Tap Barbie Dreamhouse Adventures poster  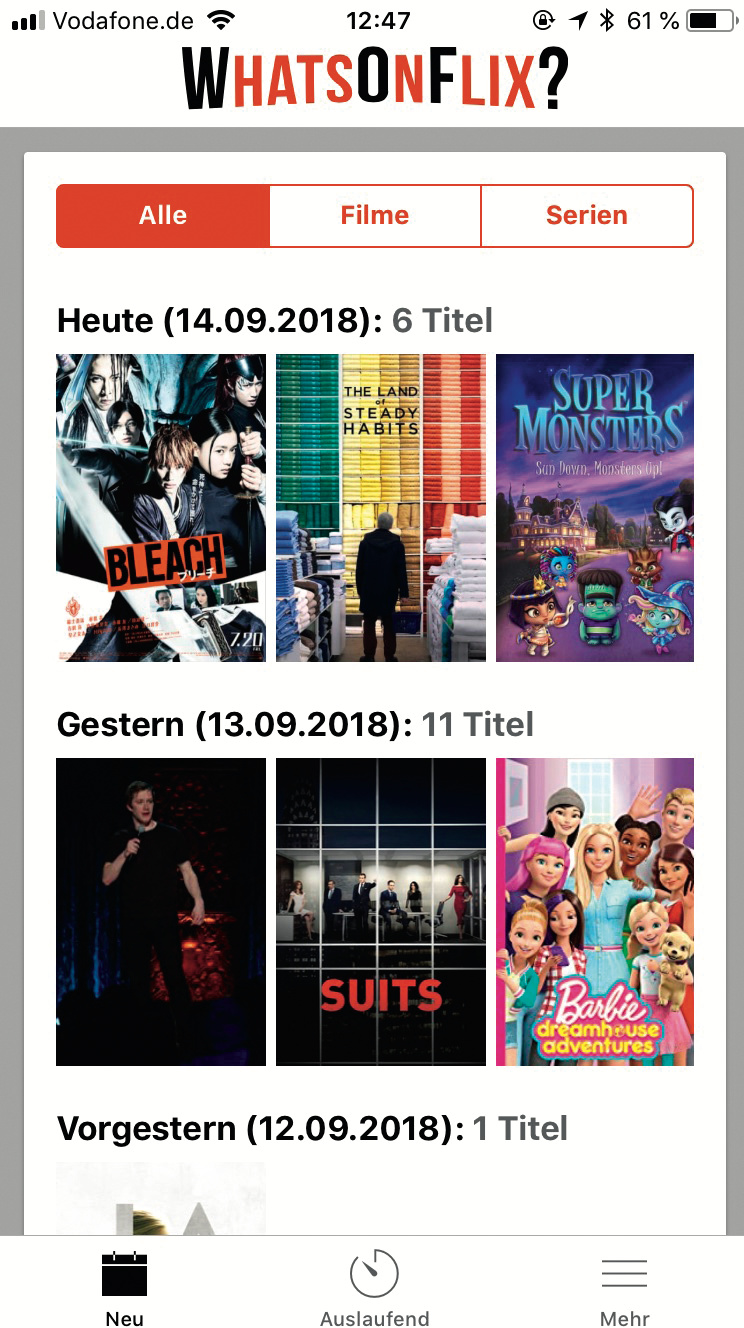[x=595, y=911]
